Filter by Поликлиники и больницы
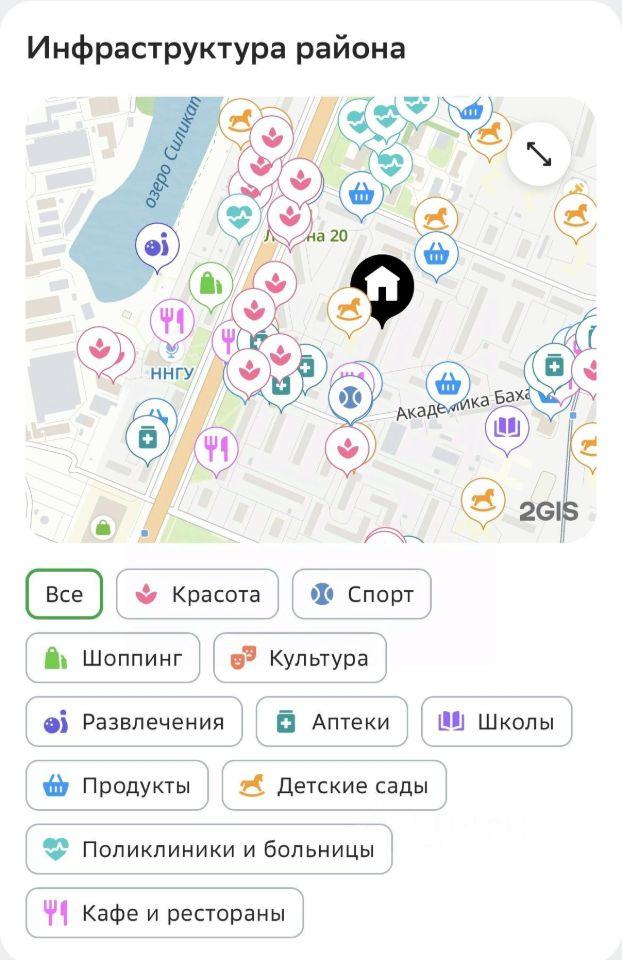 (x=209, y=849)
